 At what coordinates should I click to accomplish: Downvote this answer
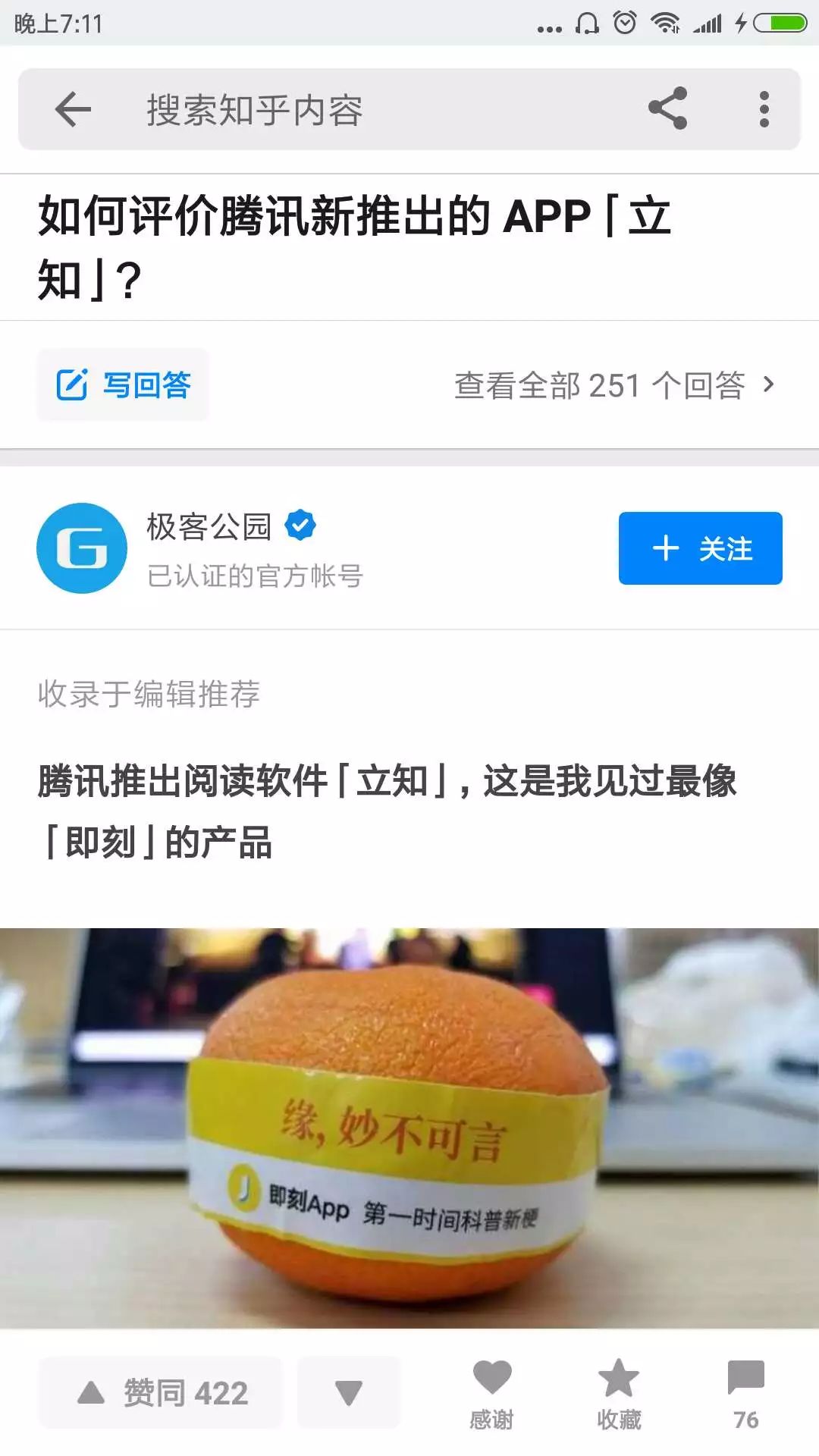[x=349, y=1393]
